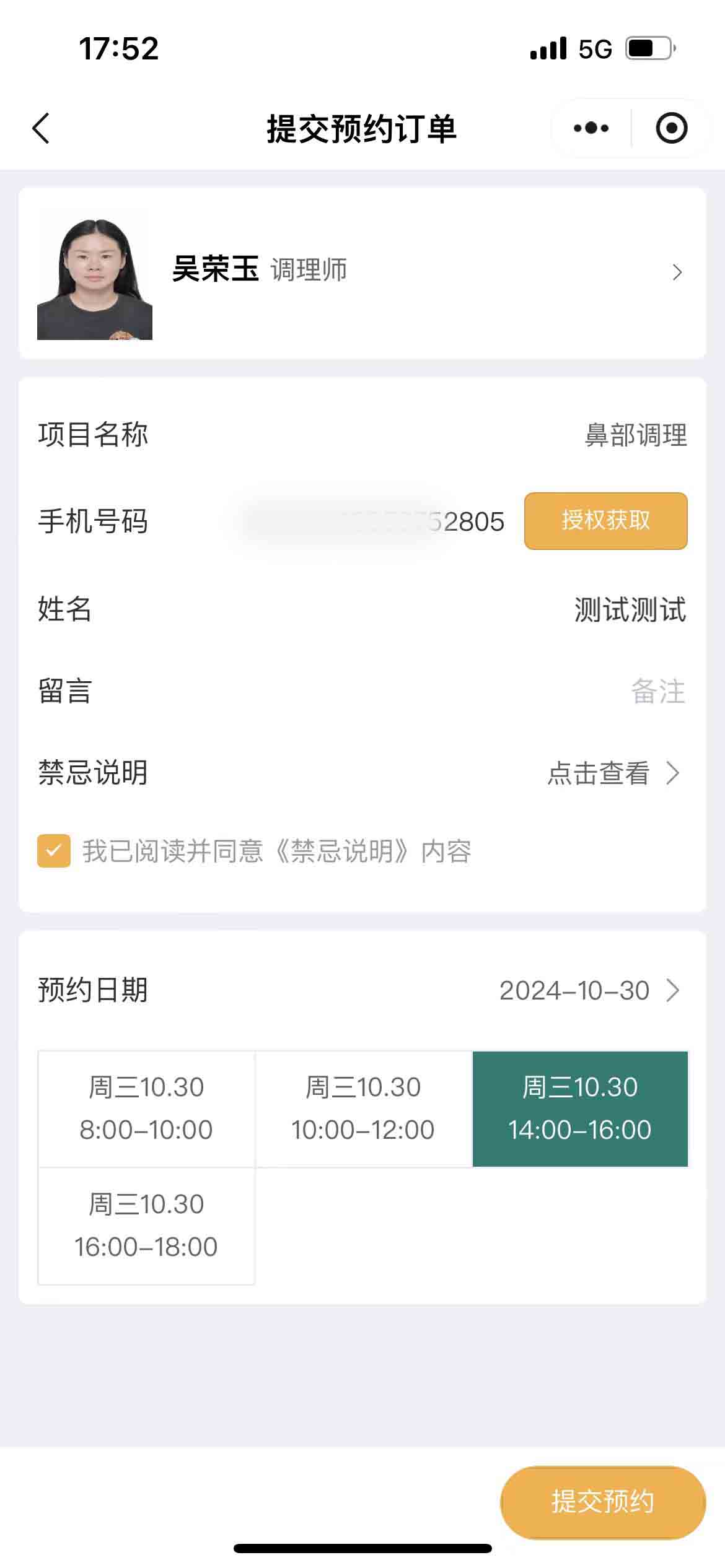Tap the 授权获取 phone authorization button

[x=605, y=522]
